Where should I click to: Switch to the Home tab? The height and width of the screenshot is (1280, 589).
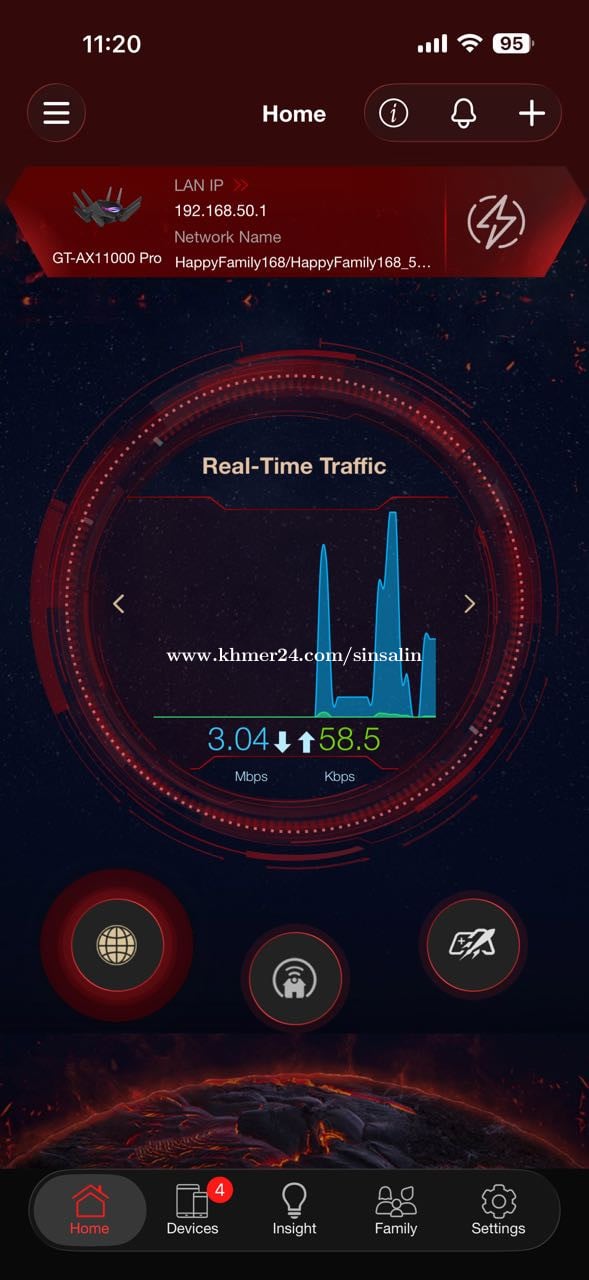coord(89,1210)
